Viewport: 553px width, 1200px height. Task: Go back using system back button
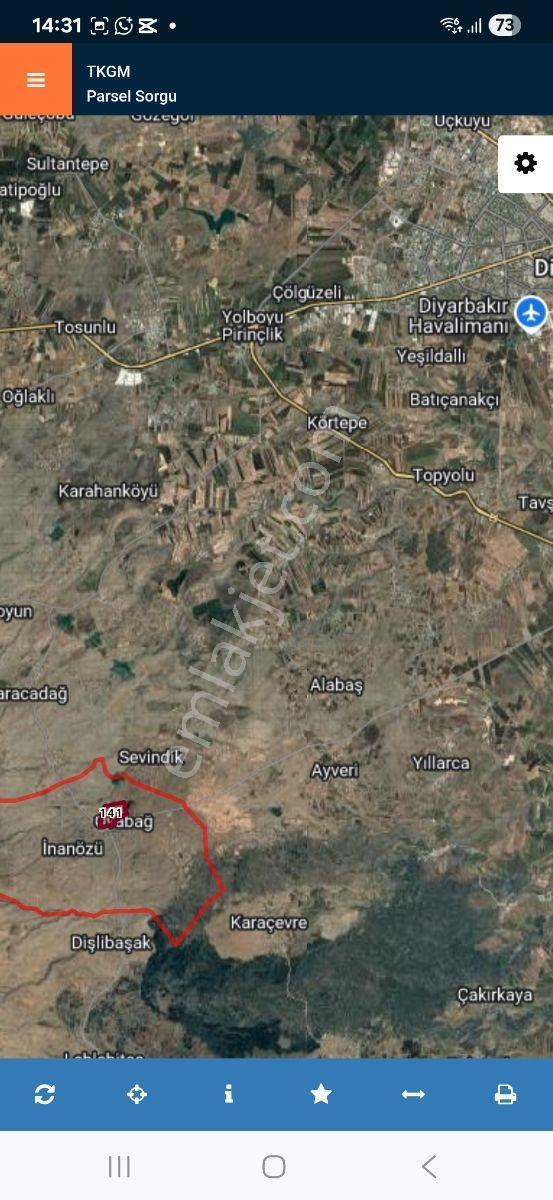(429, 1166)
